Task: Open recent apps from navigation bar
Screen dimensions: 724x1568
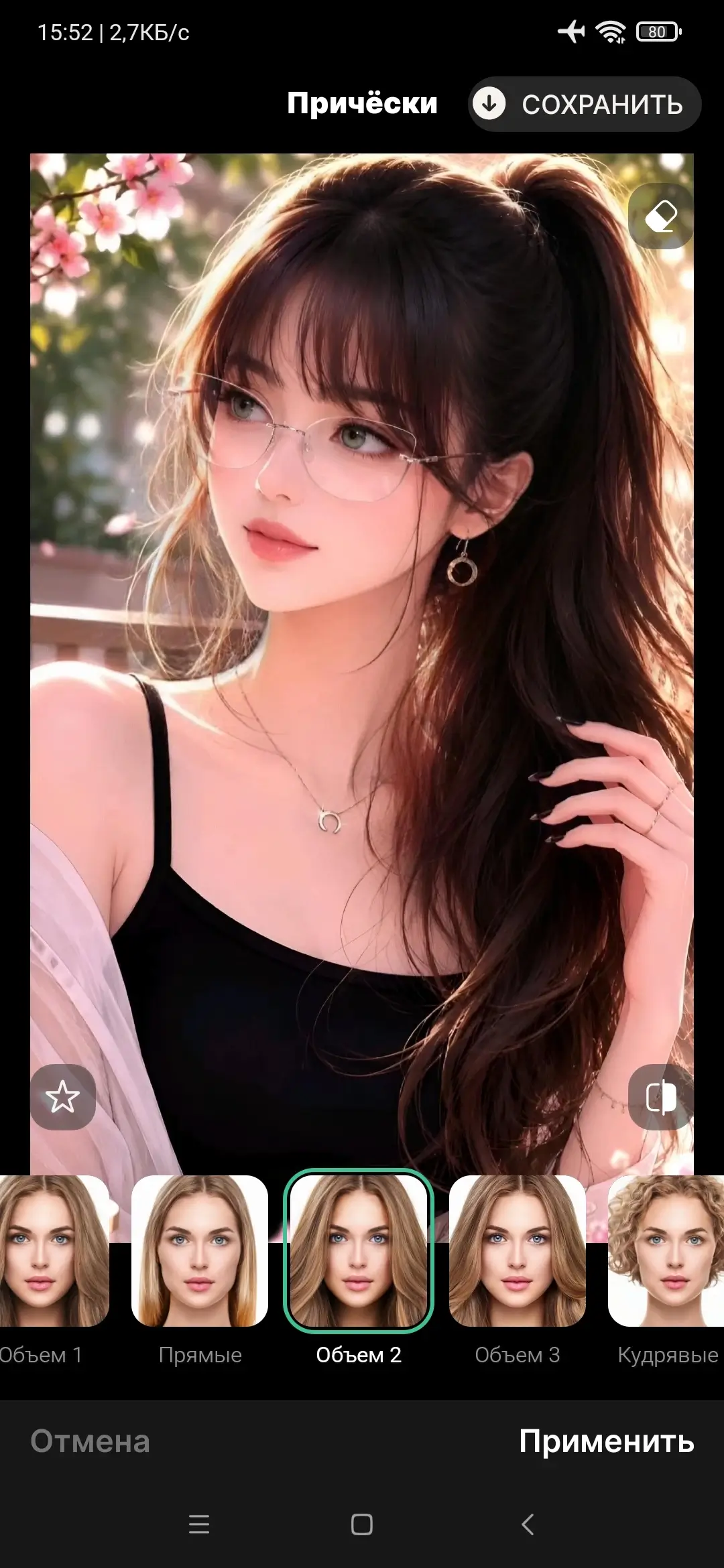Action: 199,1524
